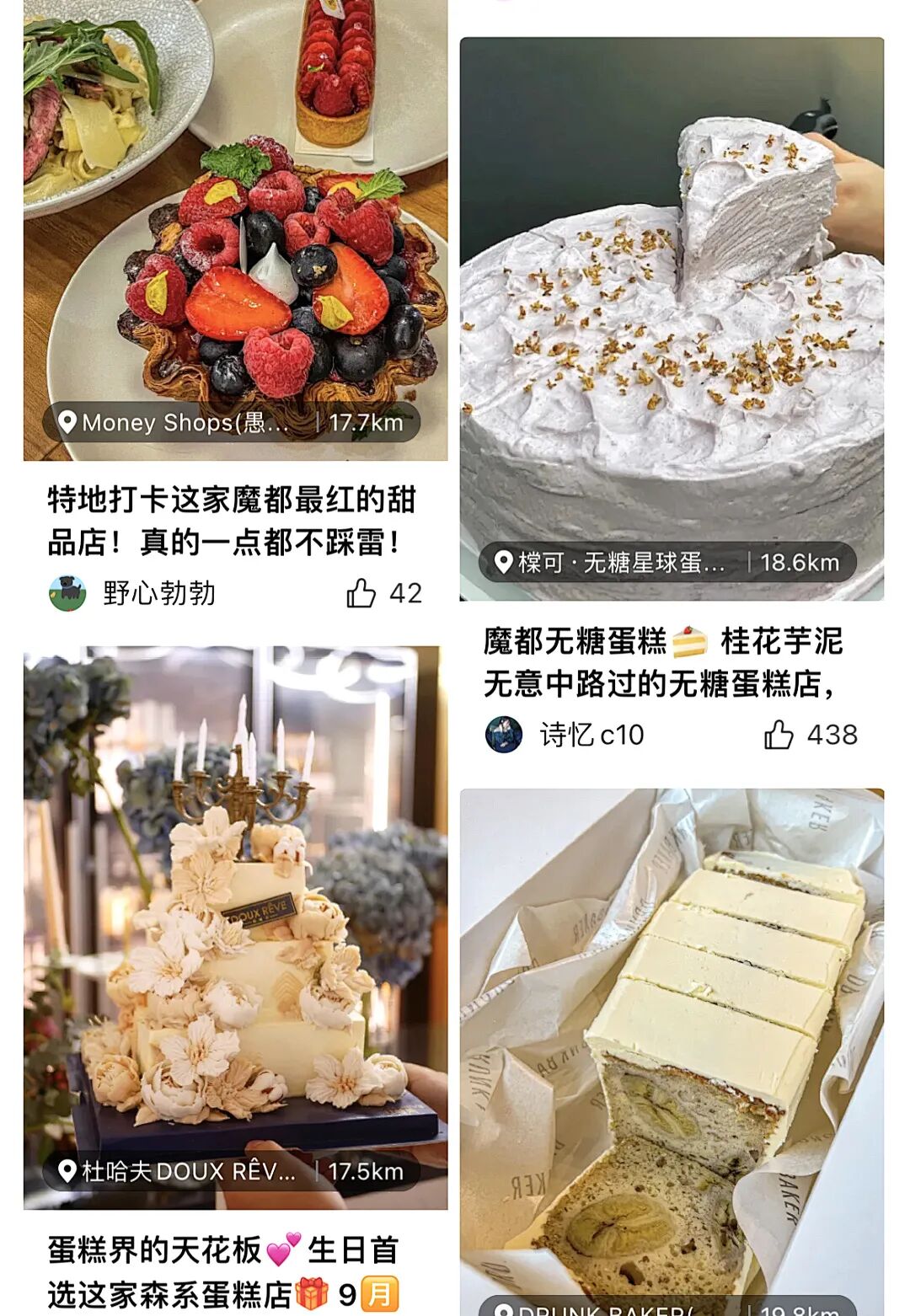The width and height of the screenshot is (910, 1316).
Task: Open the 杜哈夫 DOUX RÊVE location tag
Action: [232, 1171]
